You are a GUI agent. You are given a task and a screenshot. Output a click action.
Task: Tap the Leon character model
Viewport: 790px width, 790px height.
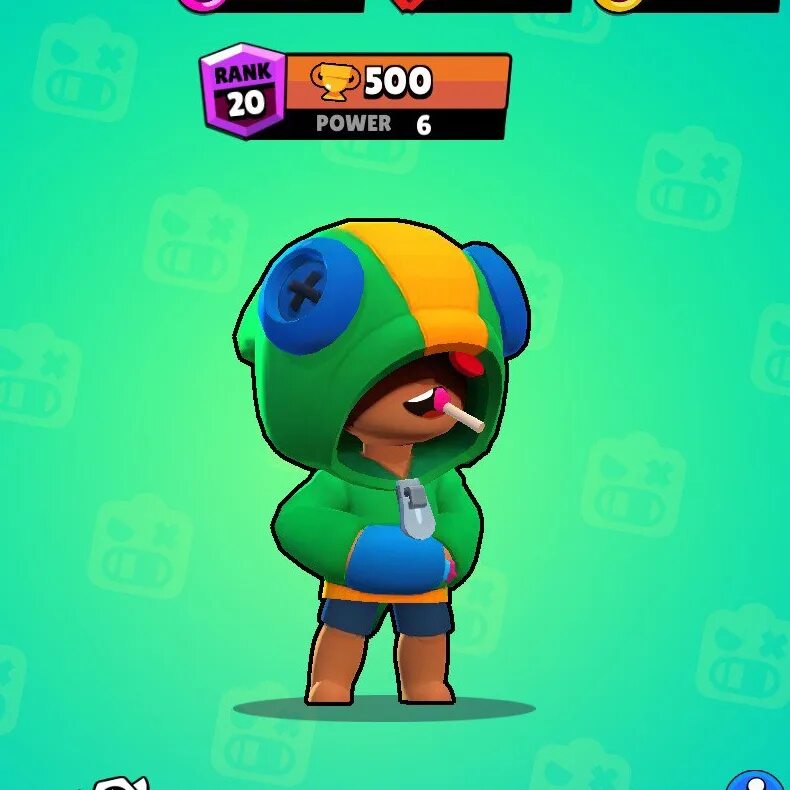point(385,450)
